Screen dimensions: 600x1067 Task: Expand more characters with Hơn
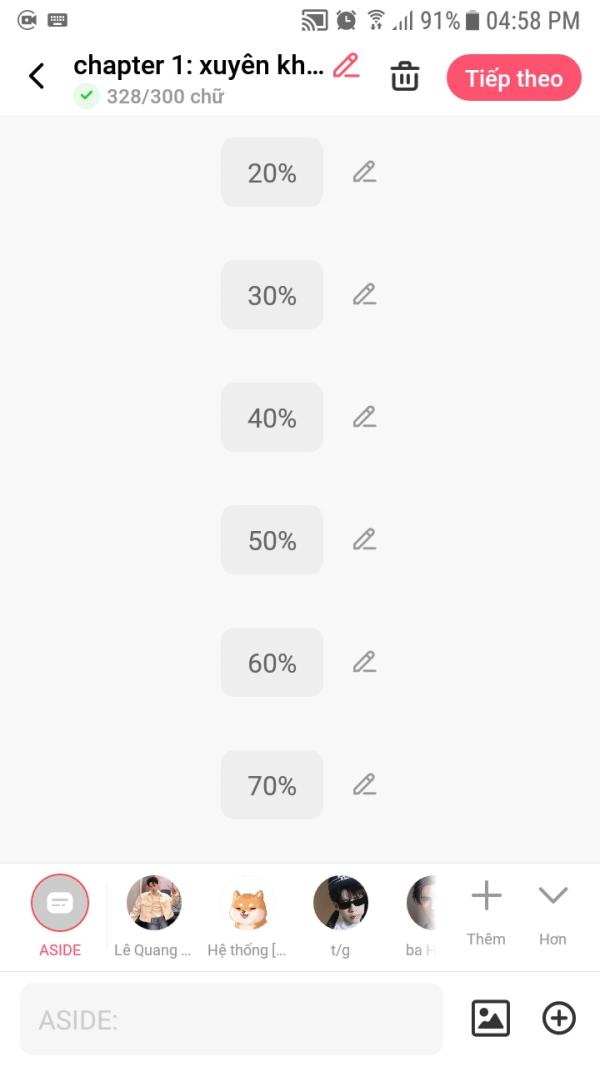[x=552, y=912]
